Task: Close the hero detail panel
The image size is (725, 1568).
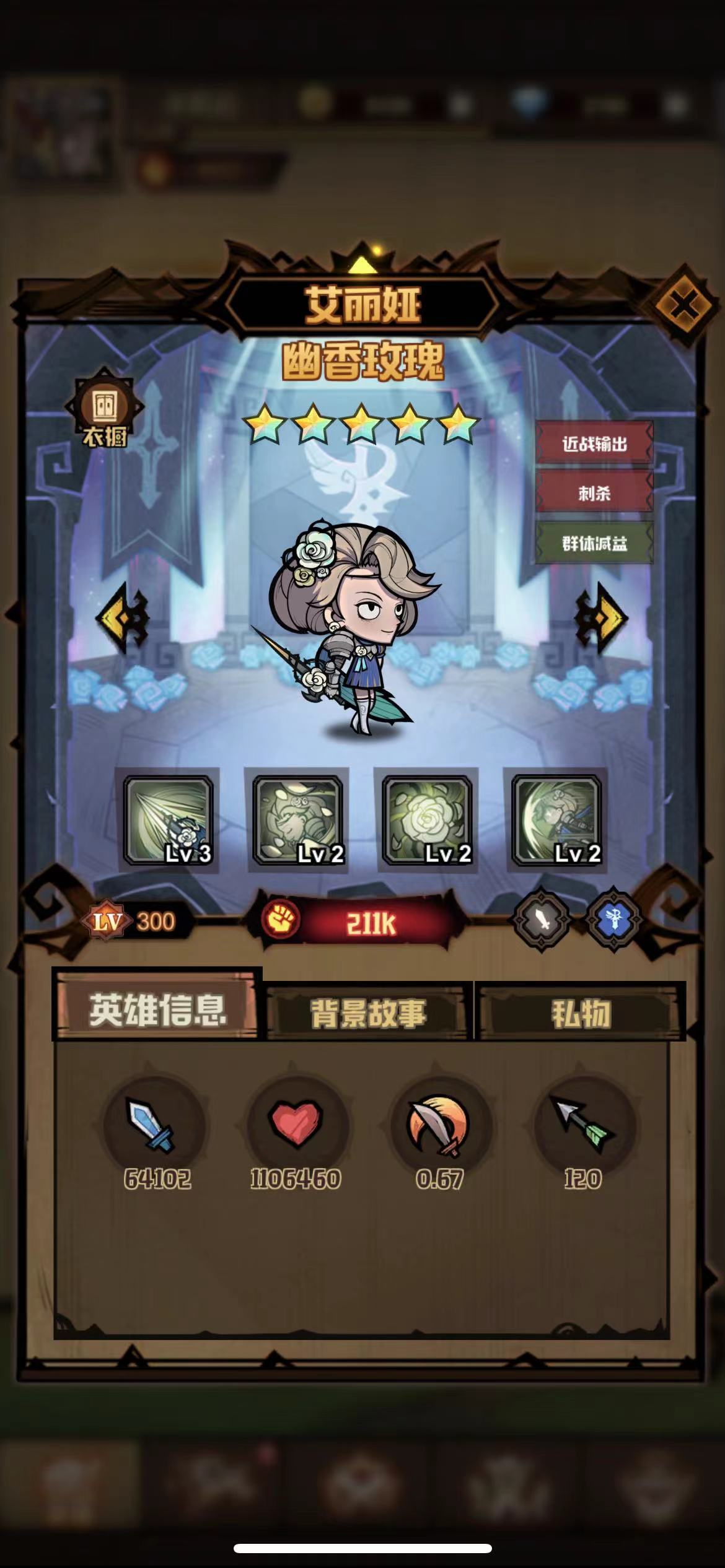Action: click(683, 305)
